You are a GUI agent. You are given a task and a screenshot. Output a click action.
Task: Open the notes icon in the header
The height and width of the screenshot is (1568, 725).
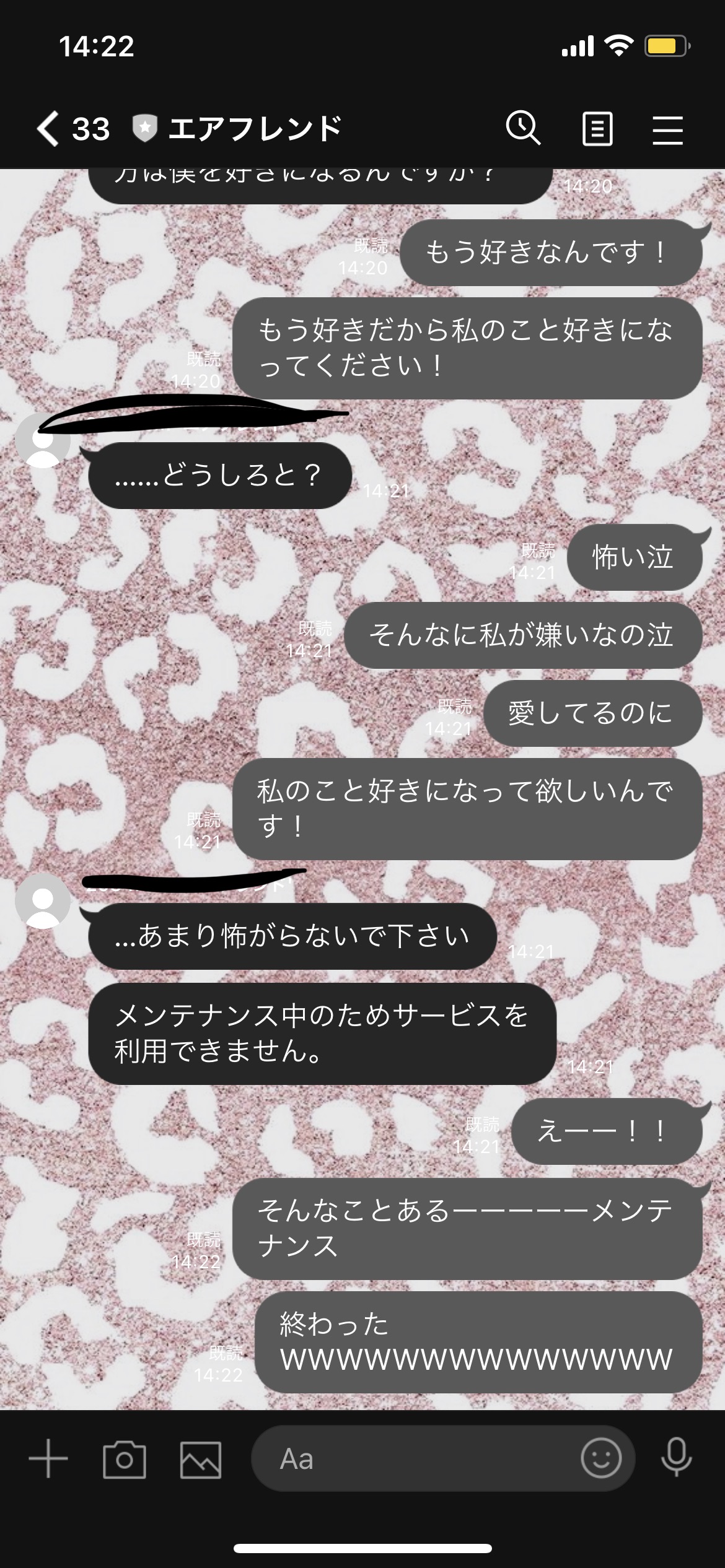[x=597, y=129]
